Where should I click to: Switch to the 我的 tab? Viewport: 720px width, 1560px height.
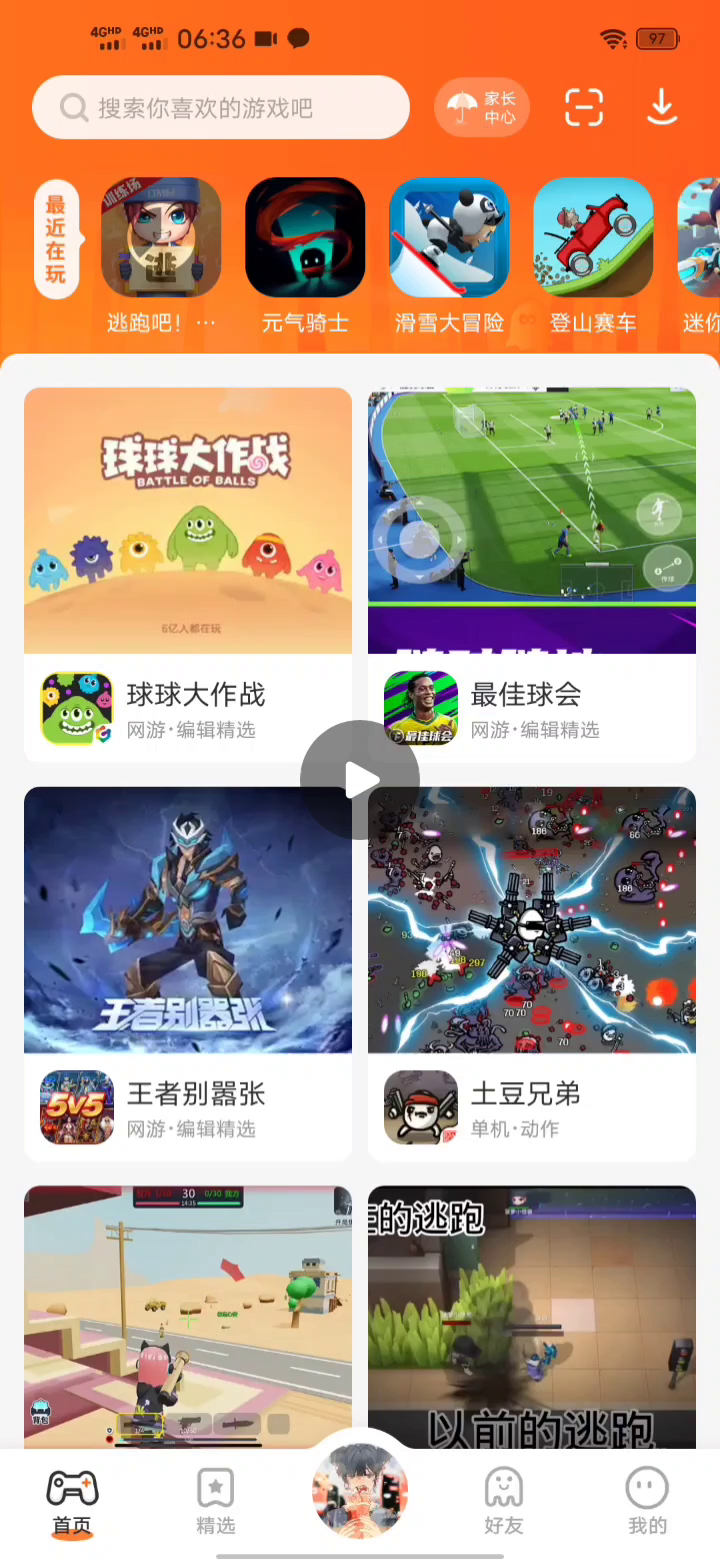tap(647, 1500)
